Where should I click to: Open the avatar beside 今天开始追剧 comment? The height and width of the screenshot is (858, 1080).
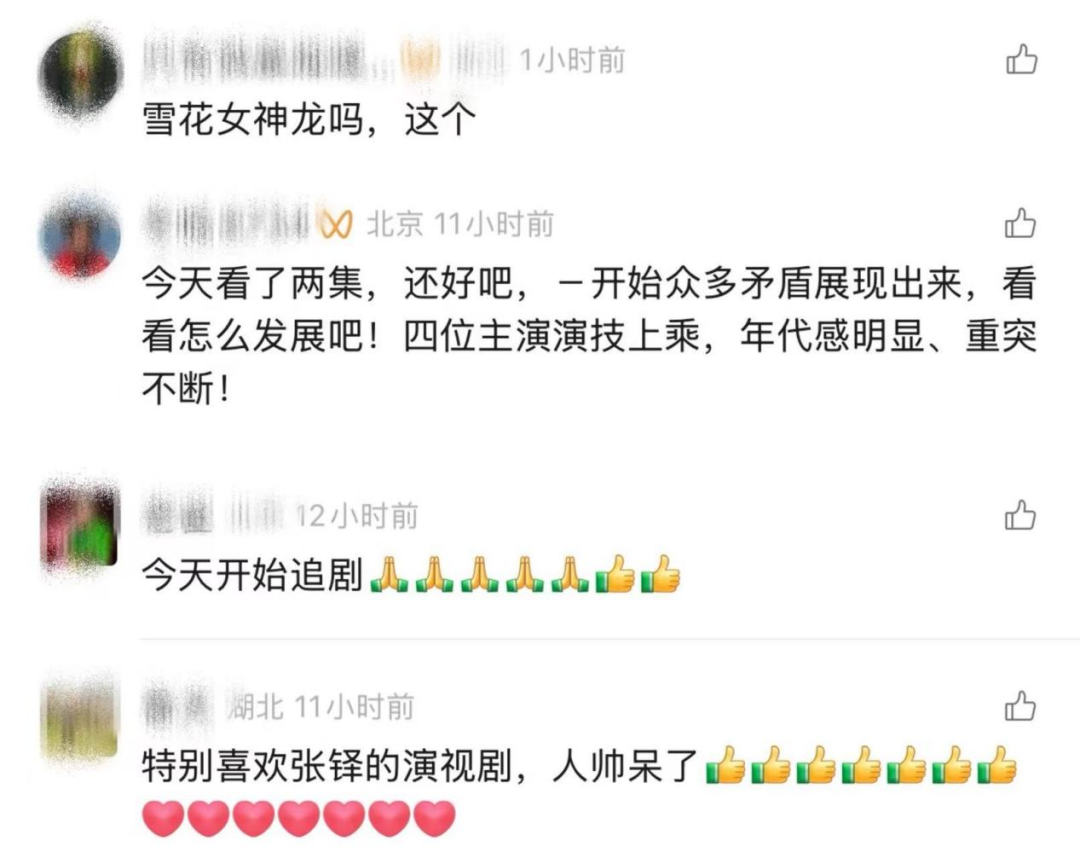pos(80,527)
